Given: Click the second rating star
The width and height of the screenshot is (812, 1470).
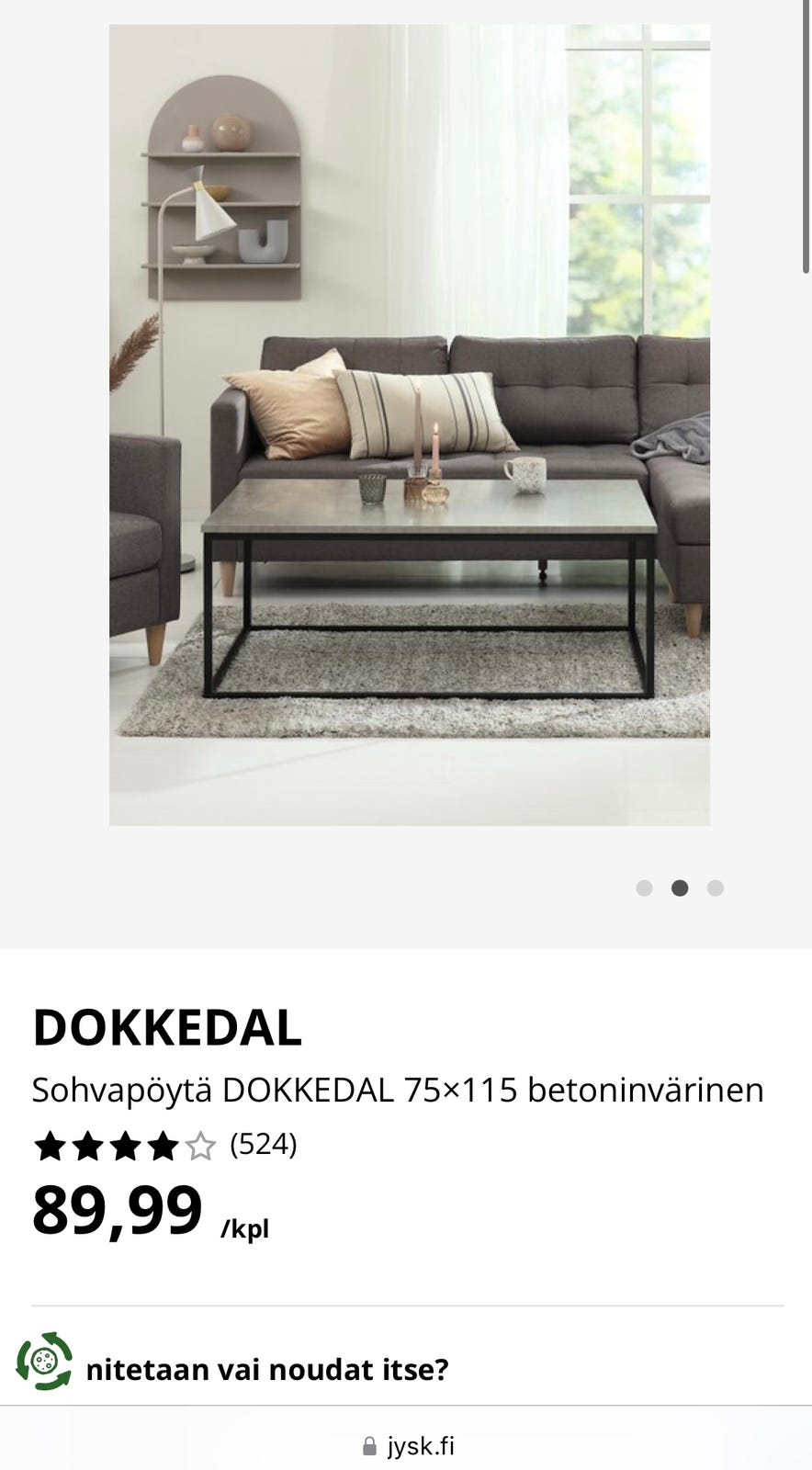Looking at the screenshot, I should tap(86, 1146).
